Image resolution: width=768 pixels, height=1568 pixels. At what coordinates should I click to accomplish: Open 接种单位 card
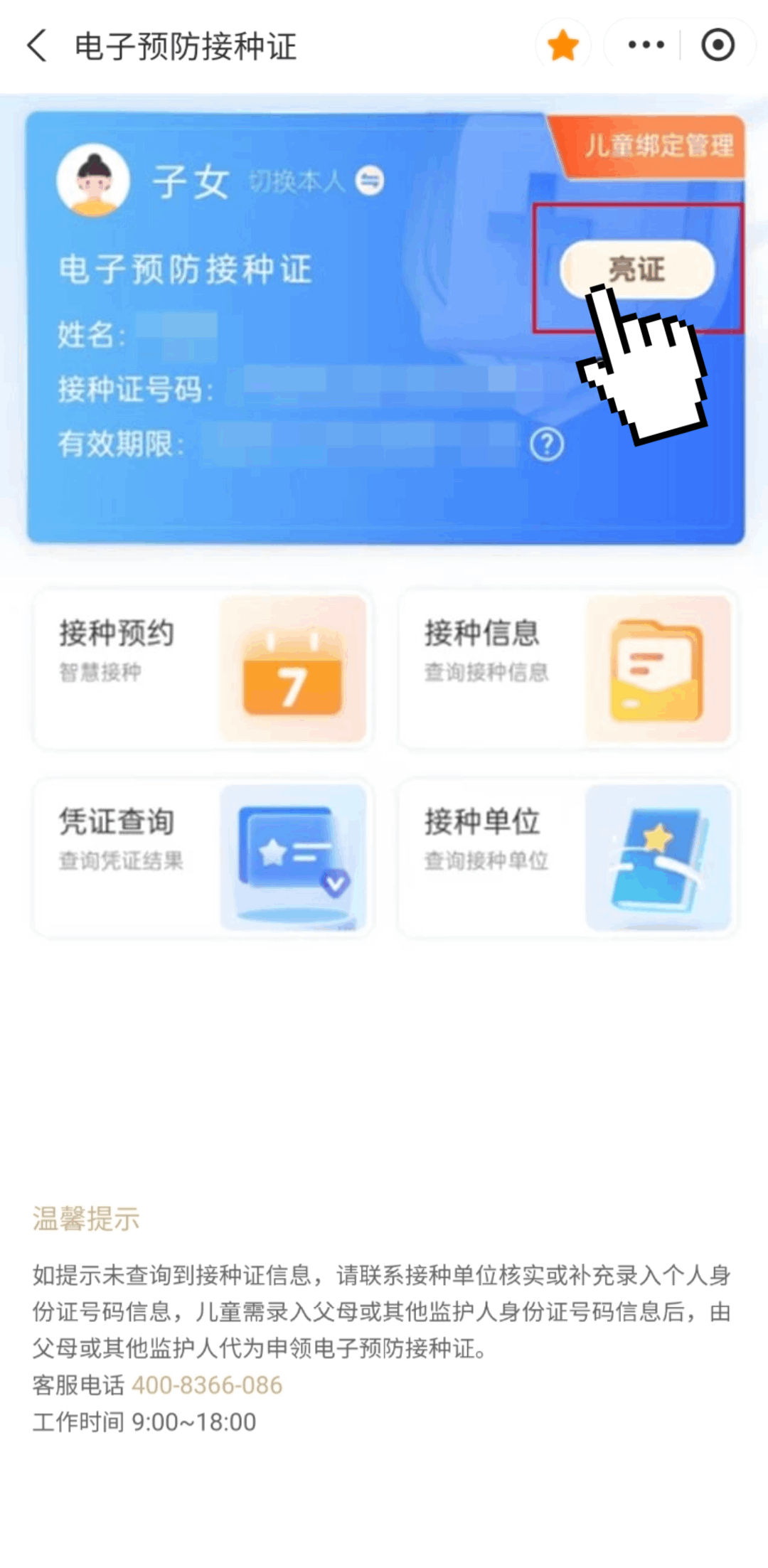pyautogui.click(x=567, y=858)
